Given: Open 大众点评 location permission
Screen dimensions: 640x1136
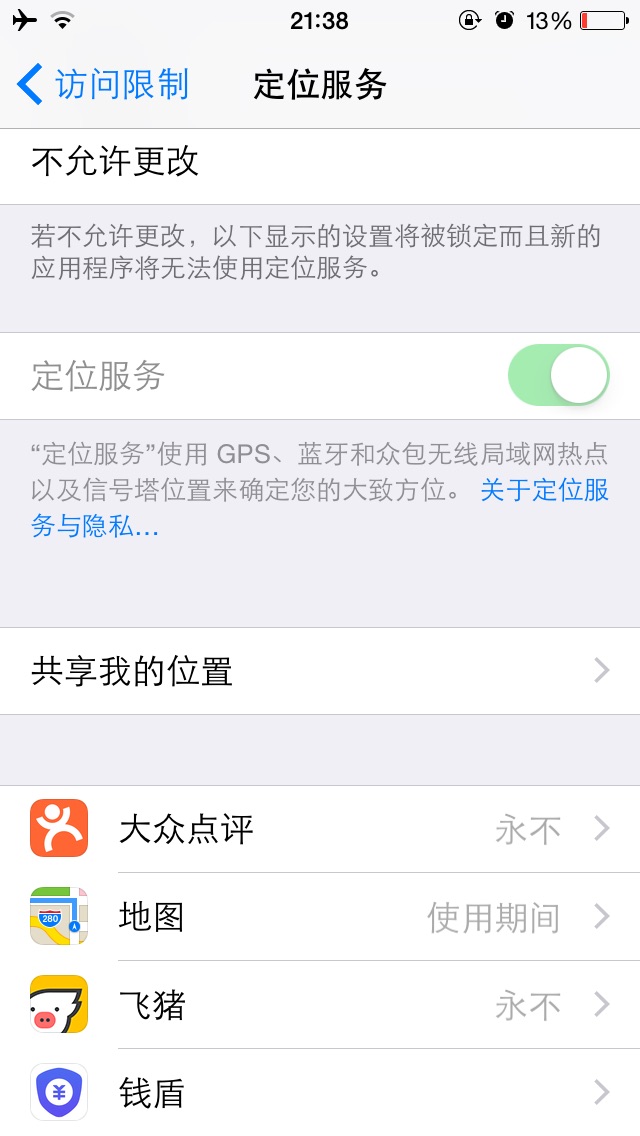Looking at the screenshot, I should [320, 829].
